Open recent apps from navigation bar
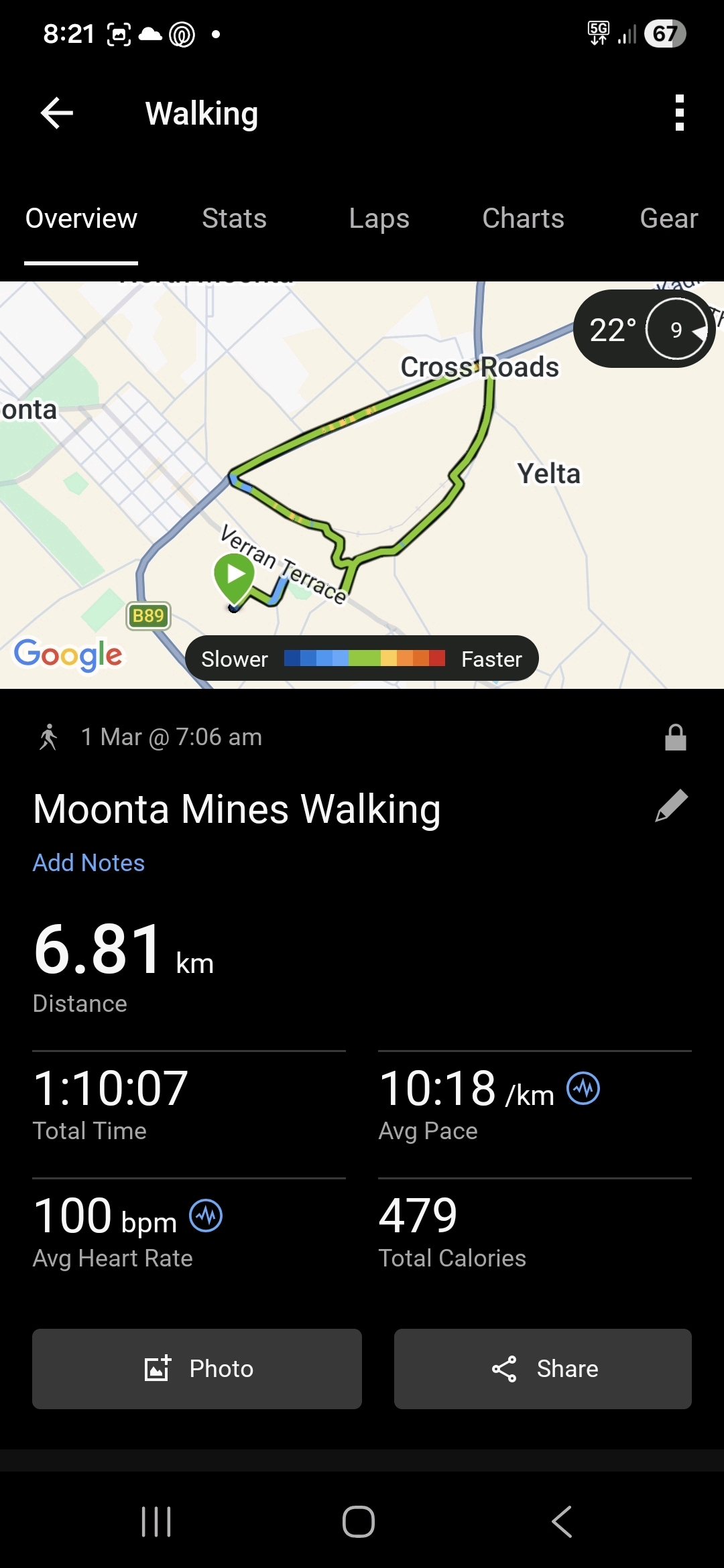724x1568 pixels. tap(156, 1522)
